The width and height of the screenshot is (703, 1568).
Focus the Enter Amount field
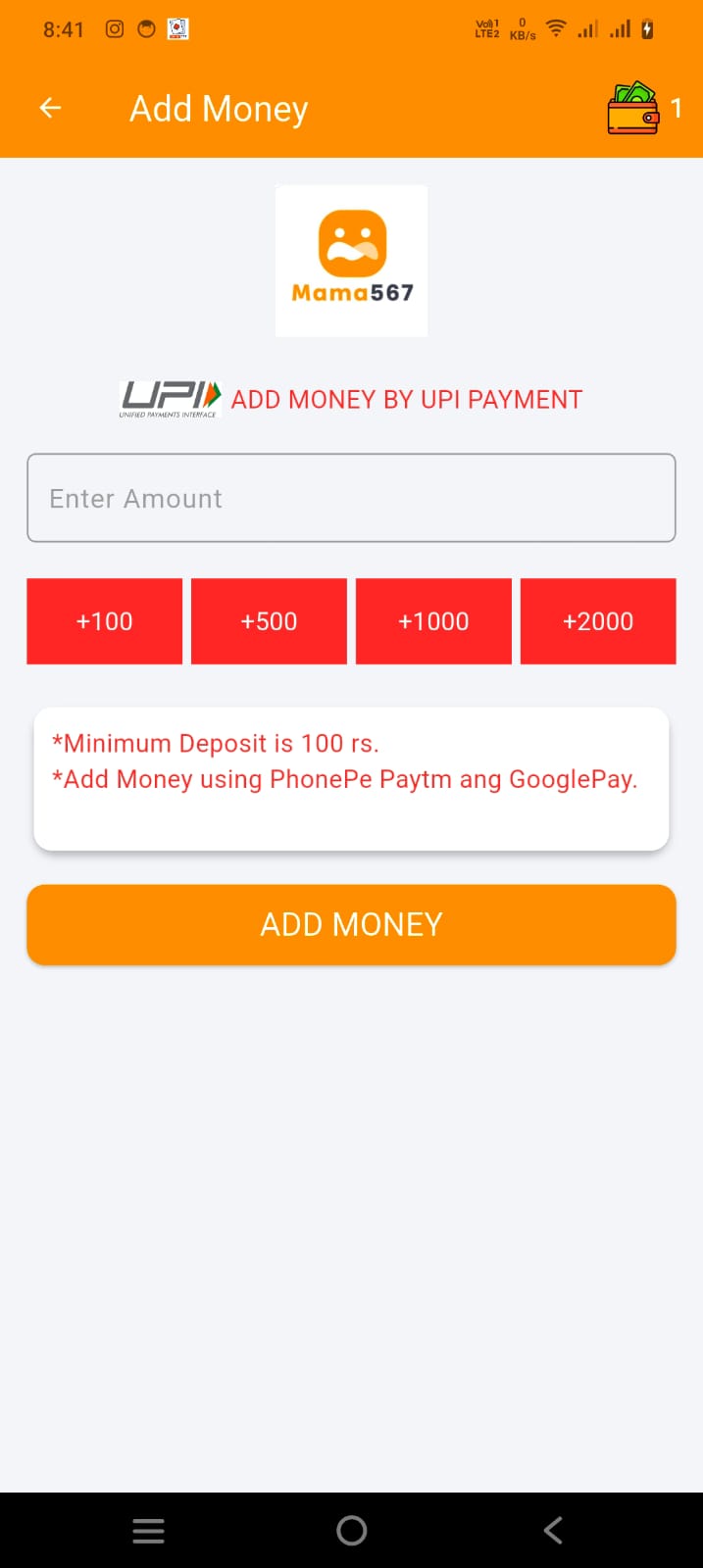[x=351, y=498]
